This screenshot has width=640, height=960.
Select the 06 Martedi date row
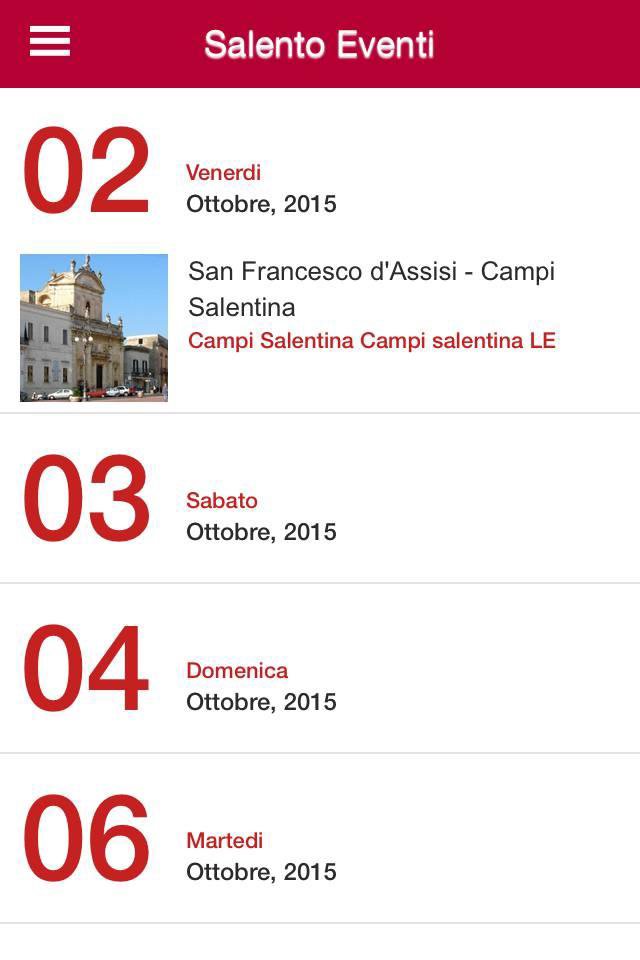[320, 840]
